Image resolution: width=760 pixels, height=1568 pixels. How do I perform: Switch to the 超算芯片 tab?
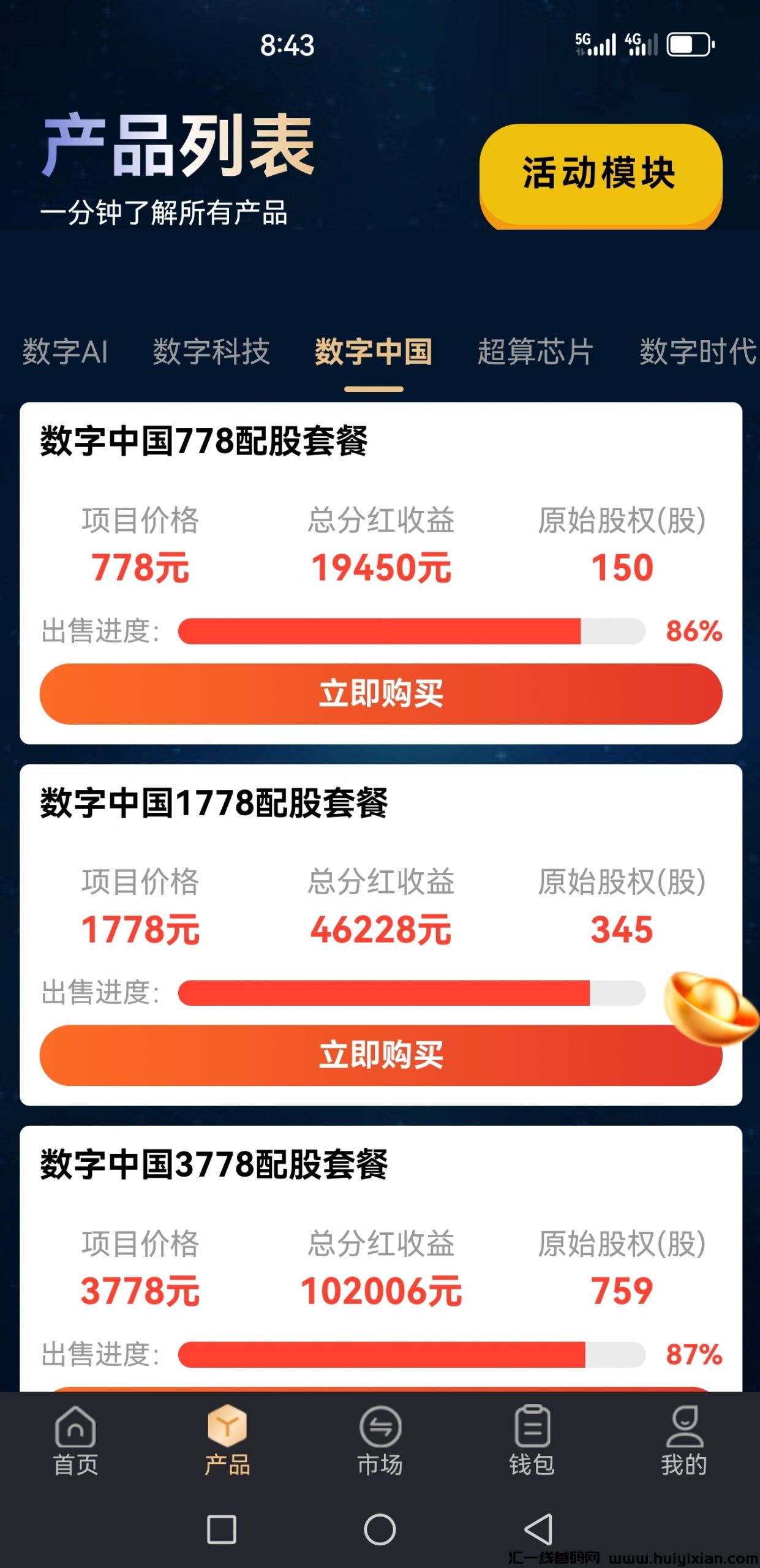tap(535, 352)
